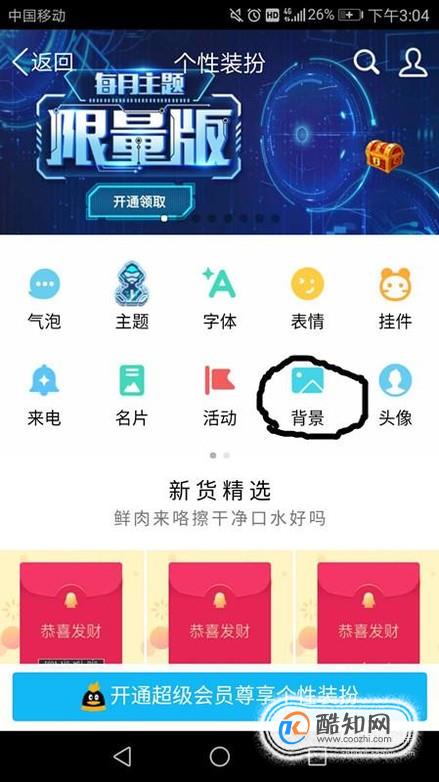Screen dimensions: 439x782
Task: Open the 活动 category
Action: [x=220, y=395]
